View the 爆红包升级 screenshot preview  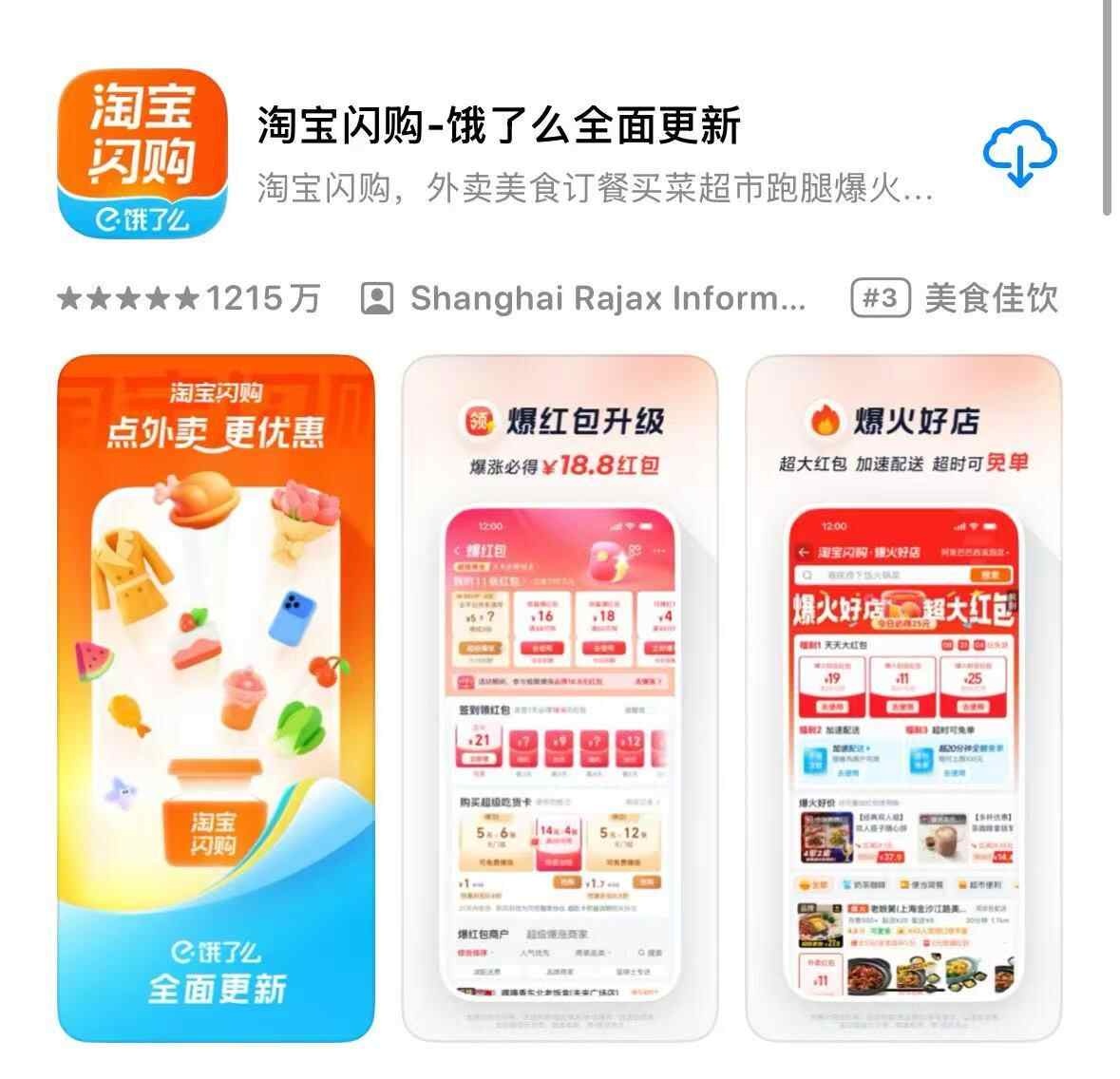pos(560,698)
